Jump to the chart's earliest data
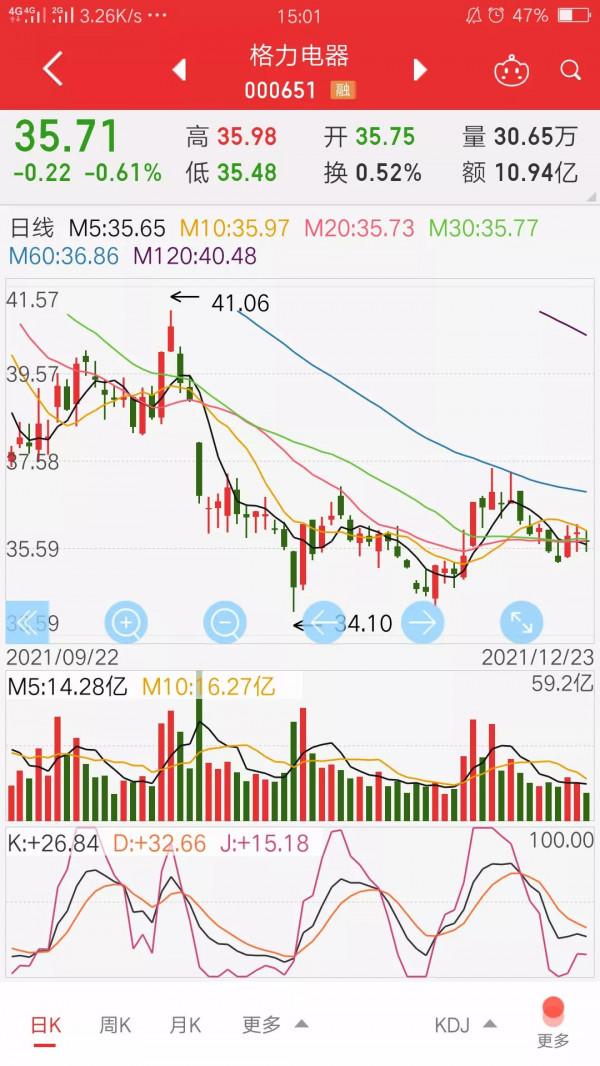Viewport: 600px width, 1066px height. 27,621
